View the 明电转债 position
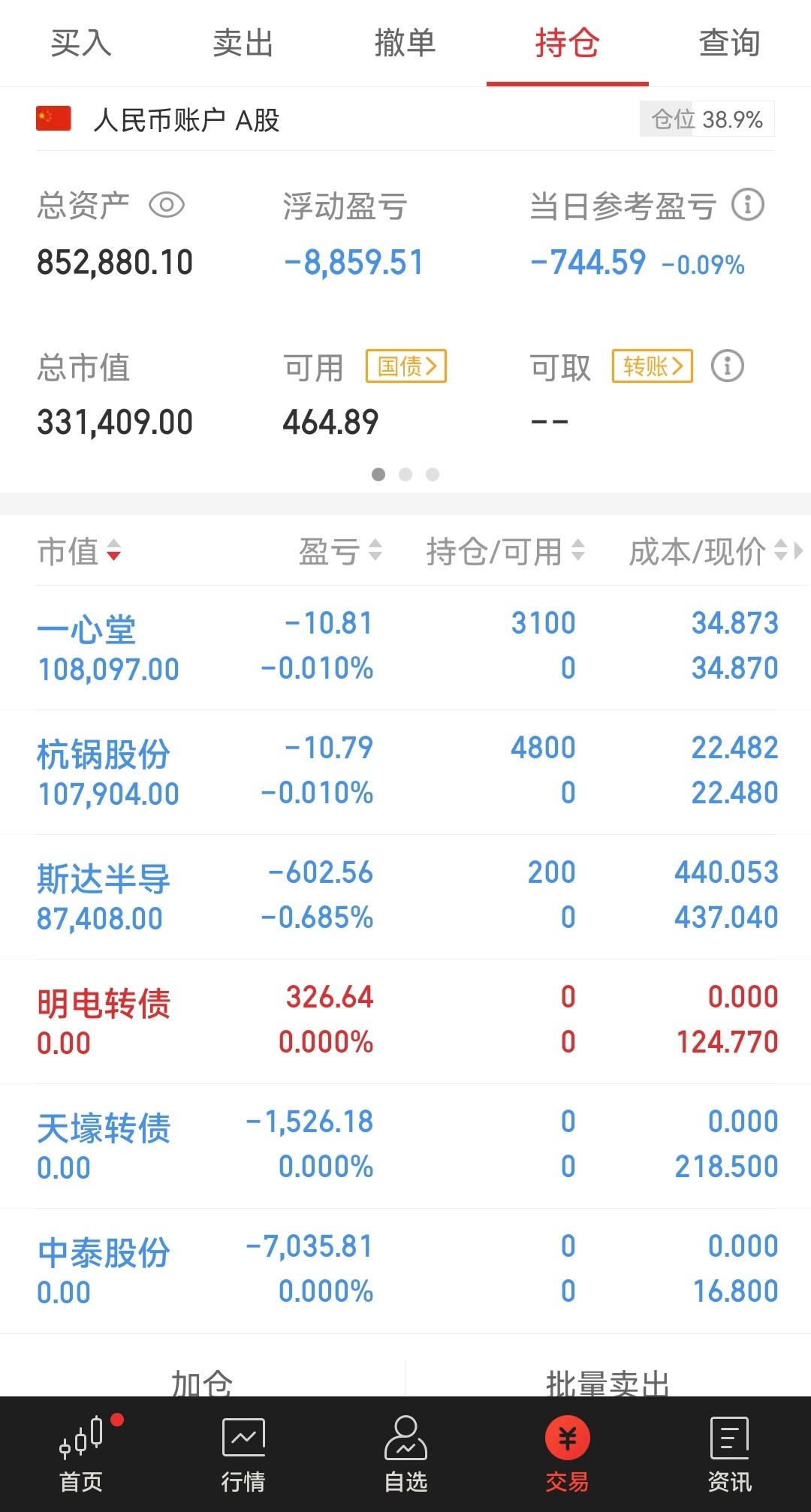Screen dimensions: 811x1512 point(405,1021)
